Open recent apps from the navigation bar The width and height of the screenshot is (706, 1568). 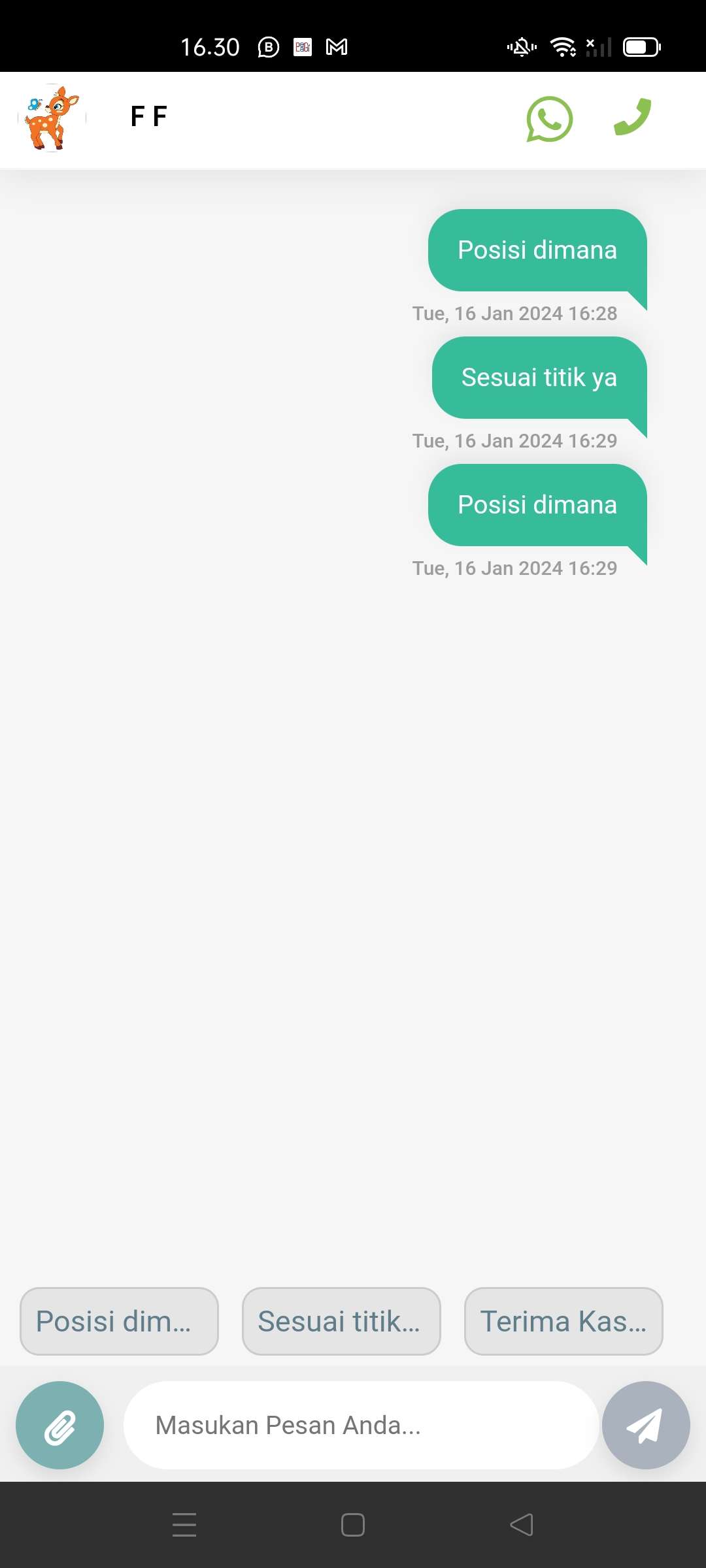pos(184,1525)
